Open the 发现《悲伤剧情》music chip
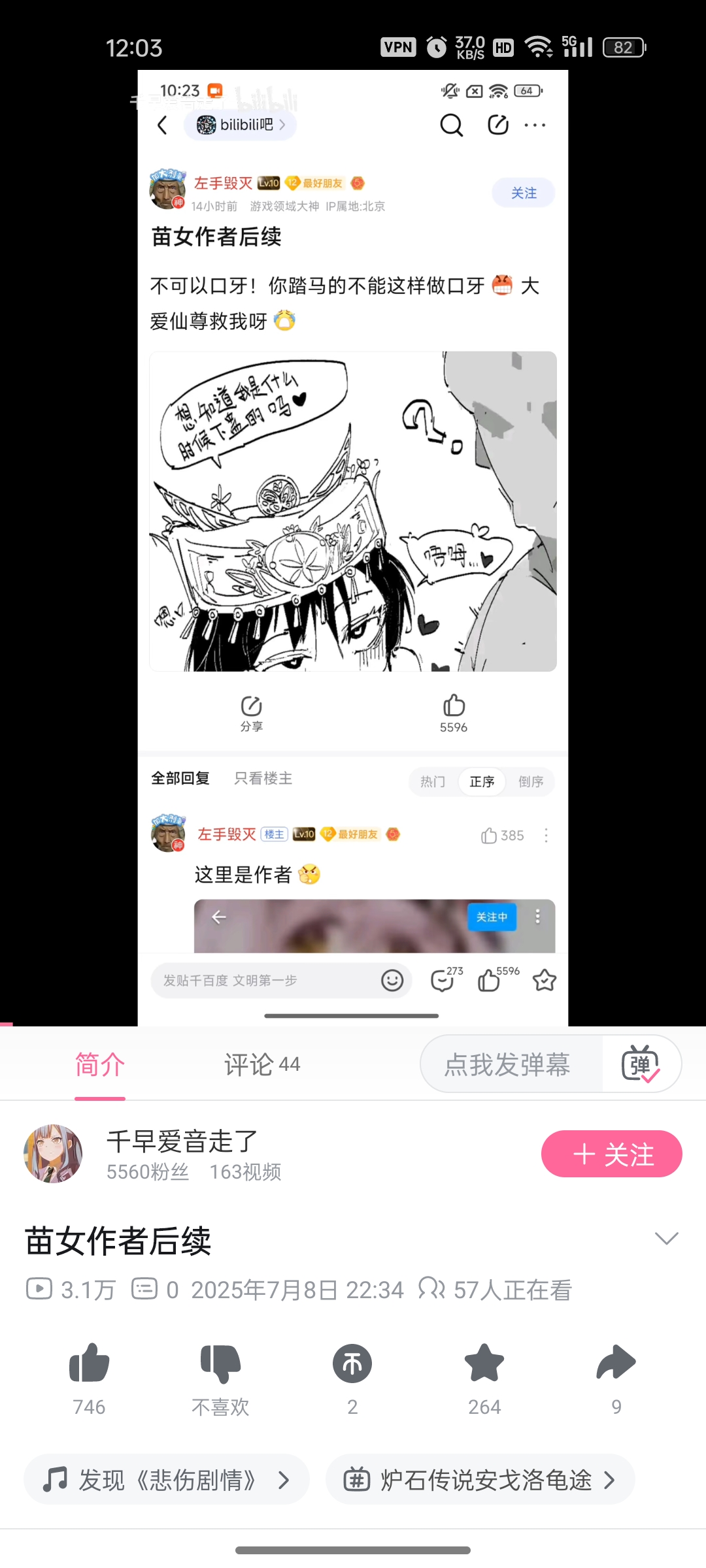 pos(167,1480)
